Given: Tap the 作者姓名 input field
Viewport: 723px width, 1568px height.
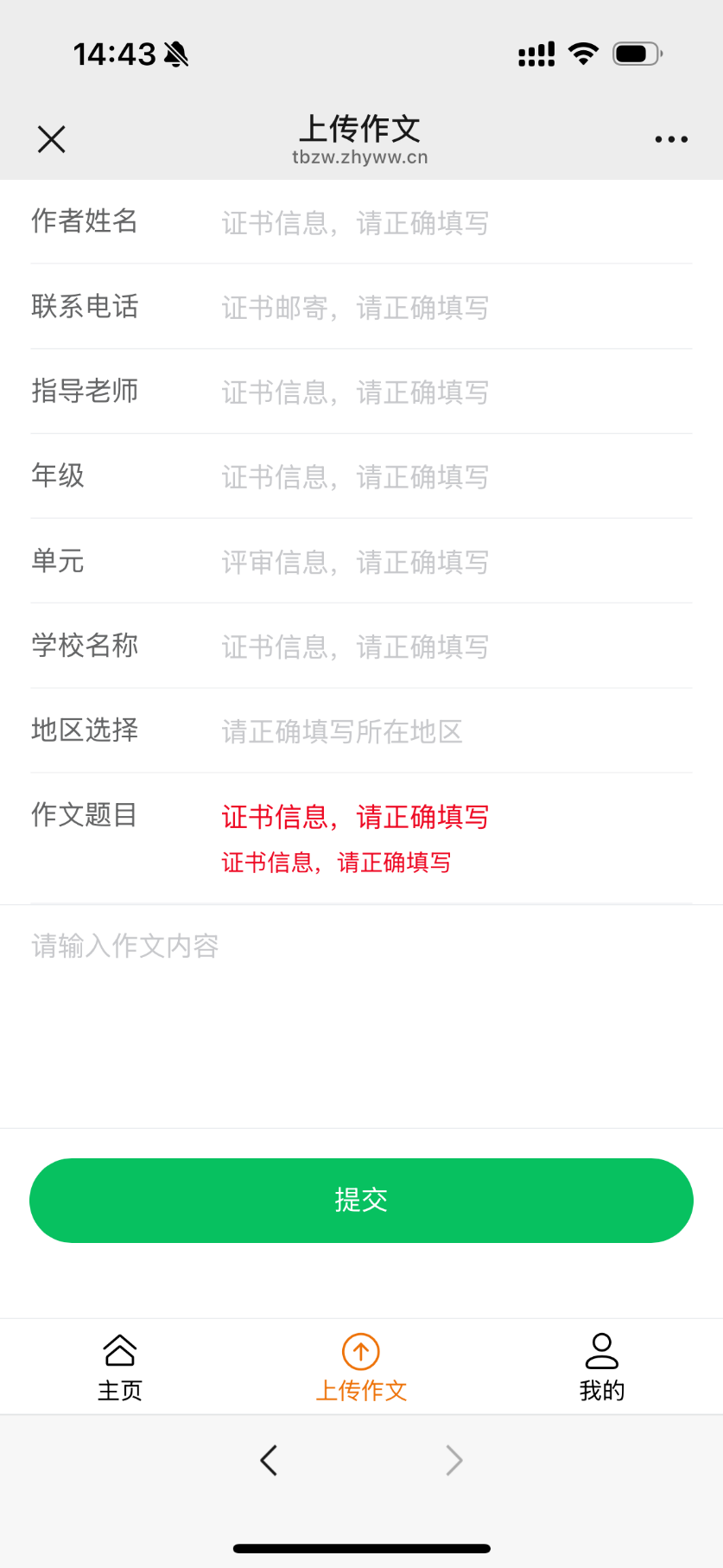Looking at the screenshot, I should (456, 223).
